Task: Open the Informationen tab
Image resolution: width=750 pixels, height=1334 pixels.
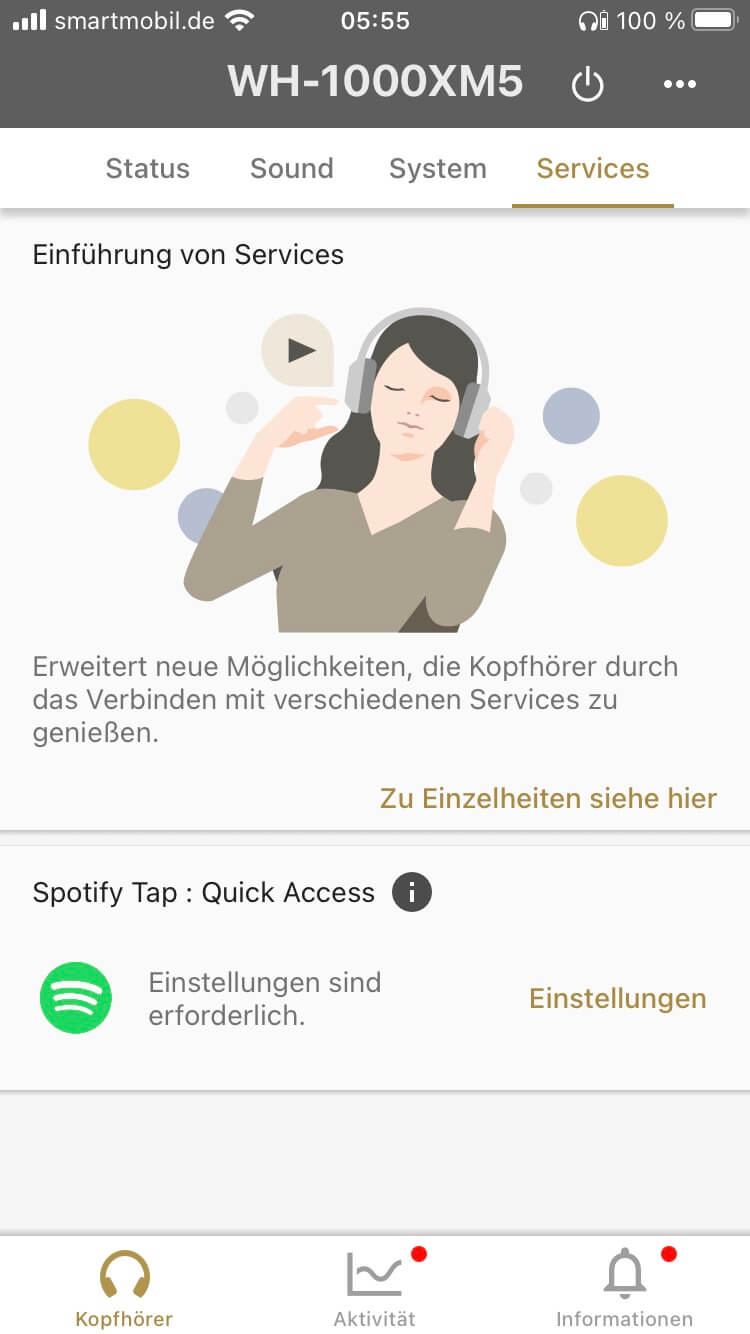Action: (x=625, y=1288)
